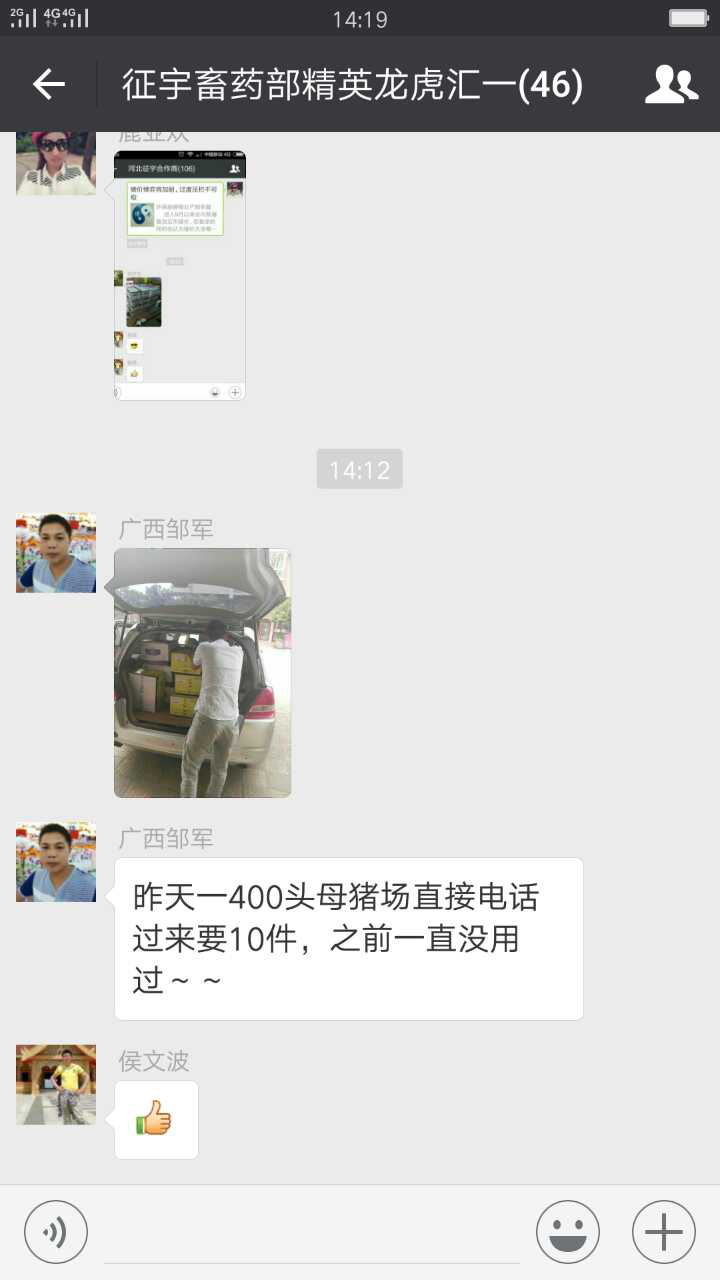Switch to voice message input
Viewport: 720px width, 1280px height.
(56, 1232)
